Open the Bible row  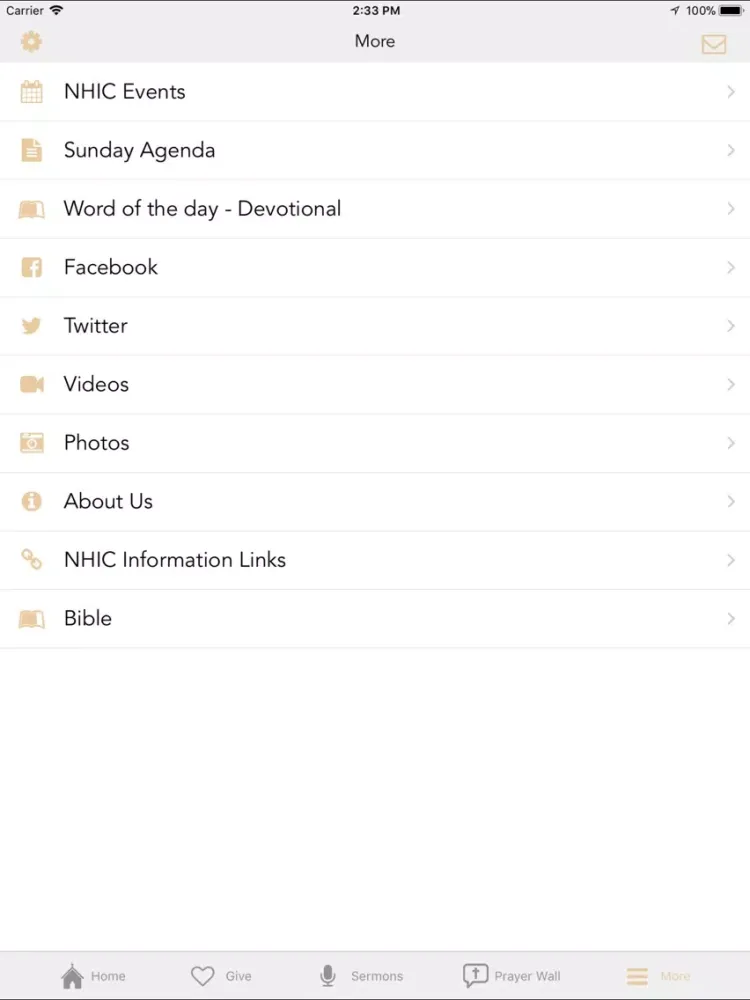[x=375, y=618]
